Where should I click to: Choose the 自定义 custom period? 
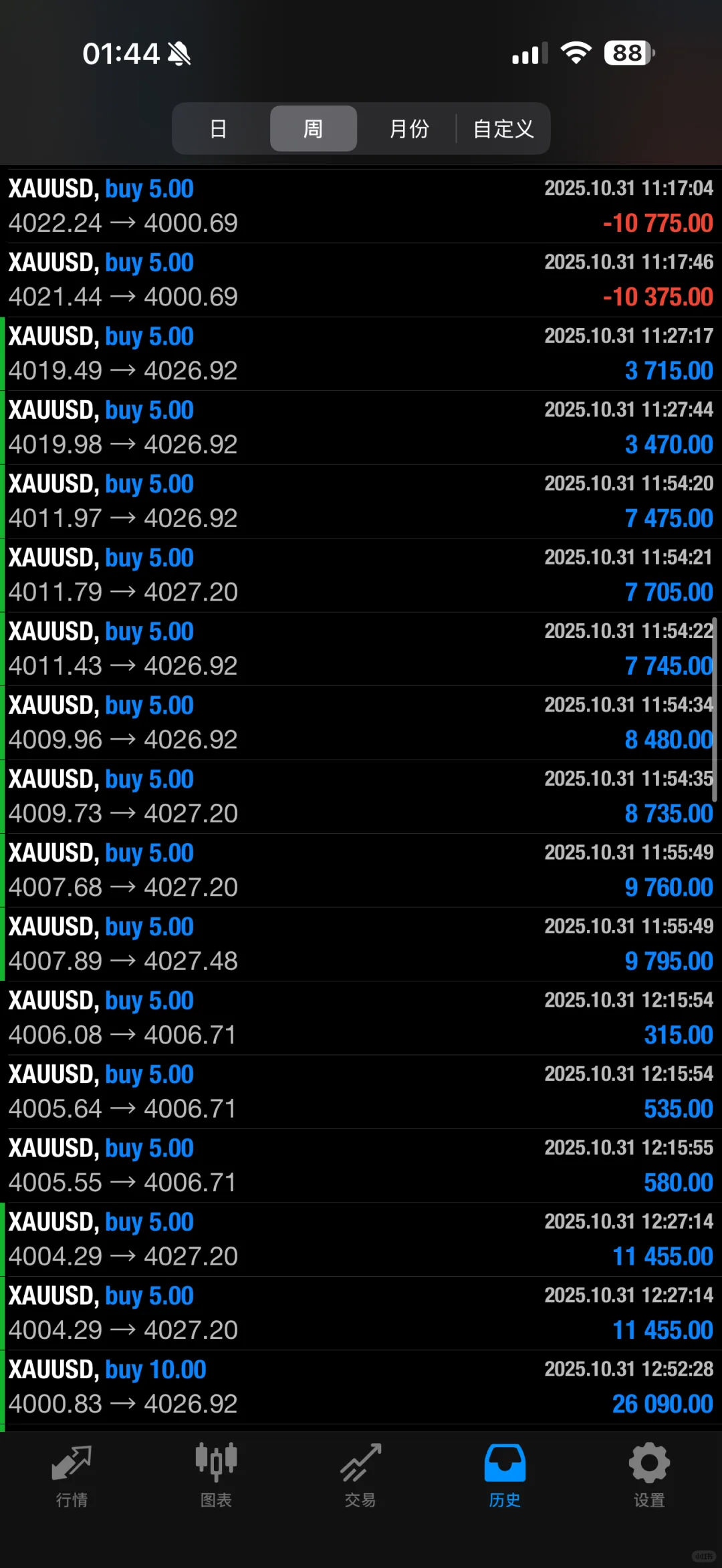503,128
